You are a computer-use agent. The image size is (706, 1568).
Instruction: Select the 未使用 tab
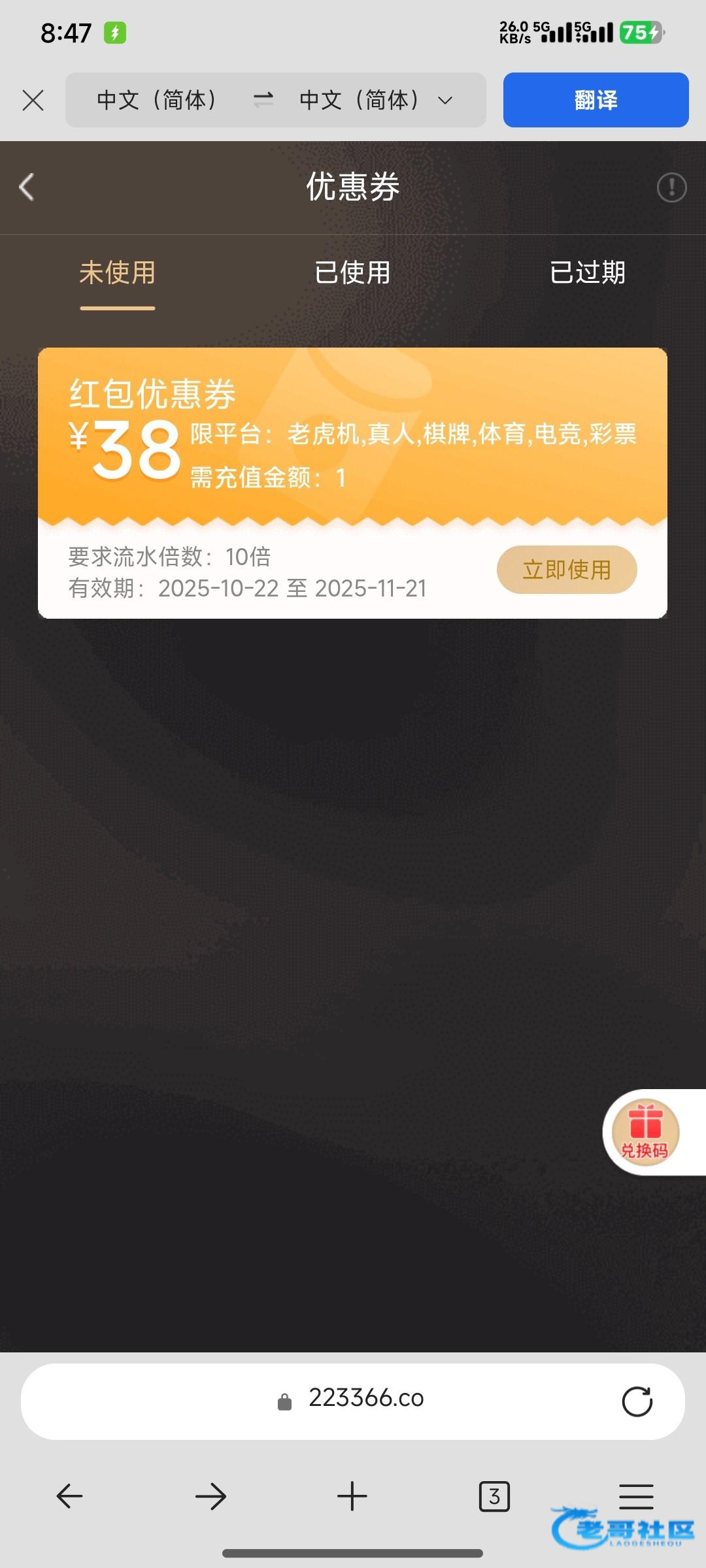coord(118,273)
